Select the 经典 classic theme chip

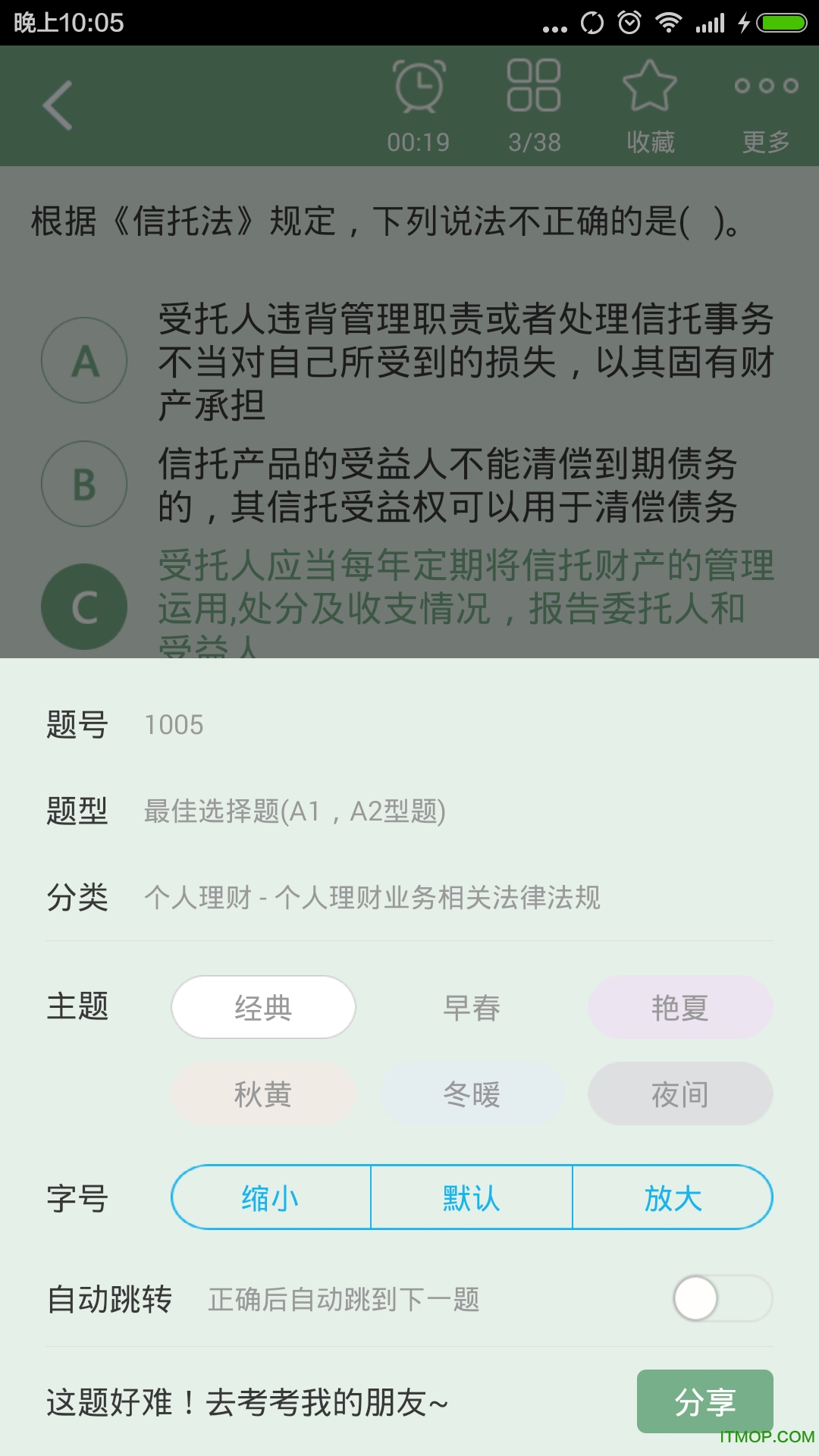[263, 1006]
